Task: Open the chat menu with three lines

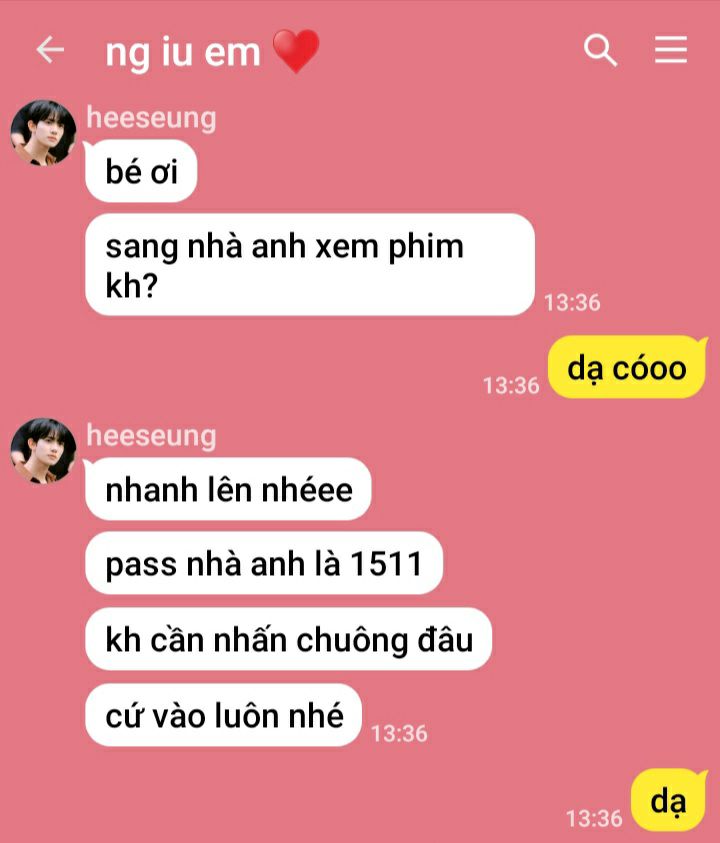Action: pyautogui.click(x=671, y=50)
